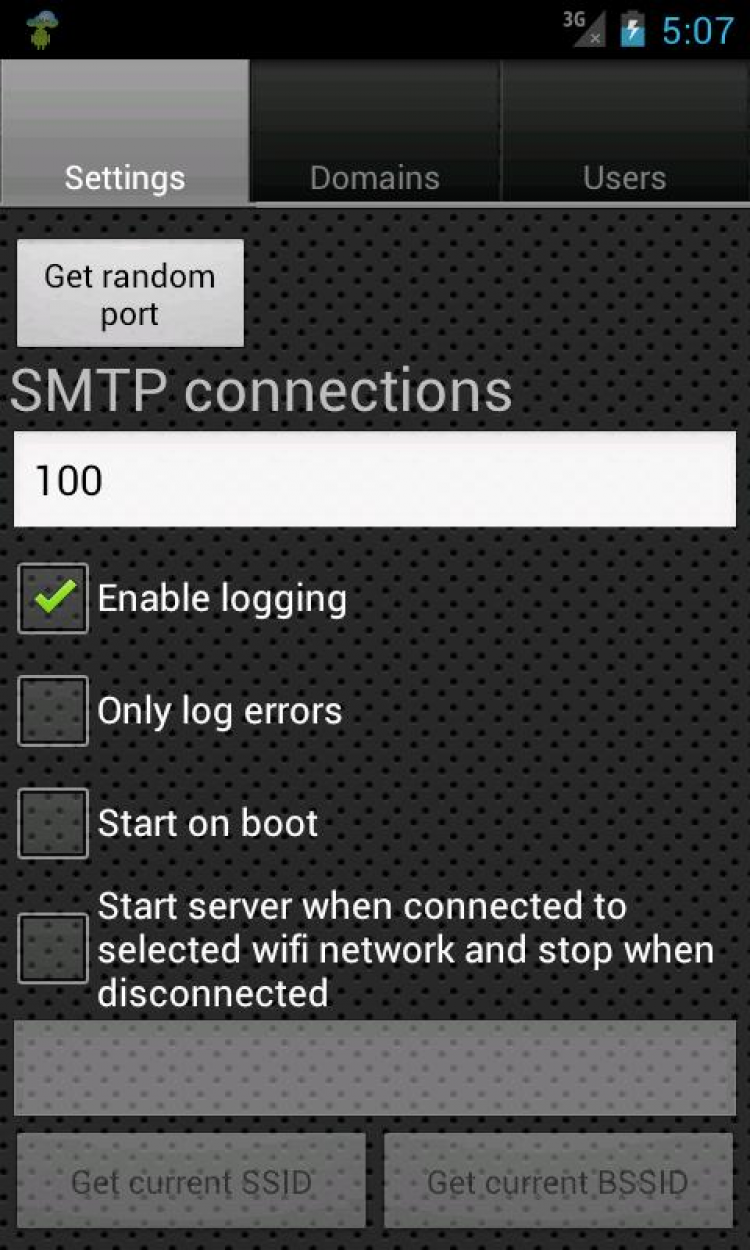Focus the wifi network name field

(x=375, y=1067)
